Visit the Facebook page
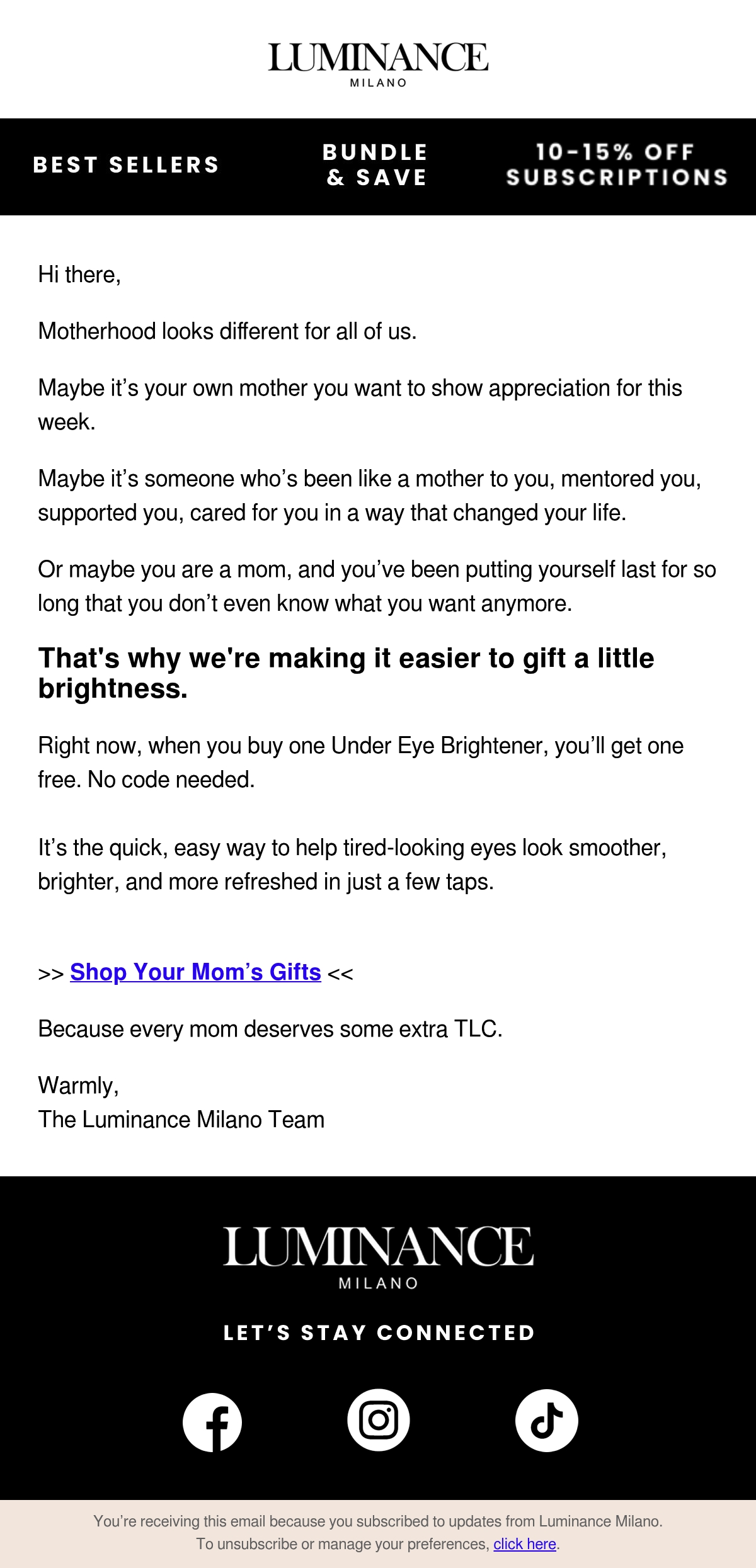Image resolution: width=756 pixels, height=1568 pixels. pyautogui.click(x=212, y=1422)
